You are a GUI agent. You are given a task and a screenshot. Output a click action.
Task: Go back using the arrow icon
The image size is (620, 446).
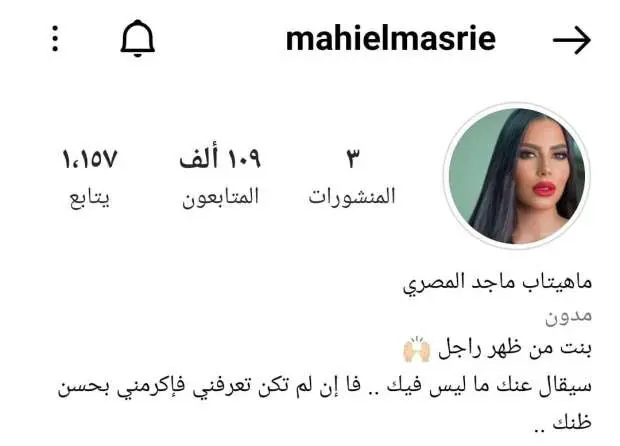[x=571, y=40]
